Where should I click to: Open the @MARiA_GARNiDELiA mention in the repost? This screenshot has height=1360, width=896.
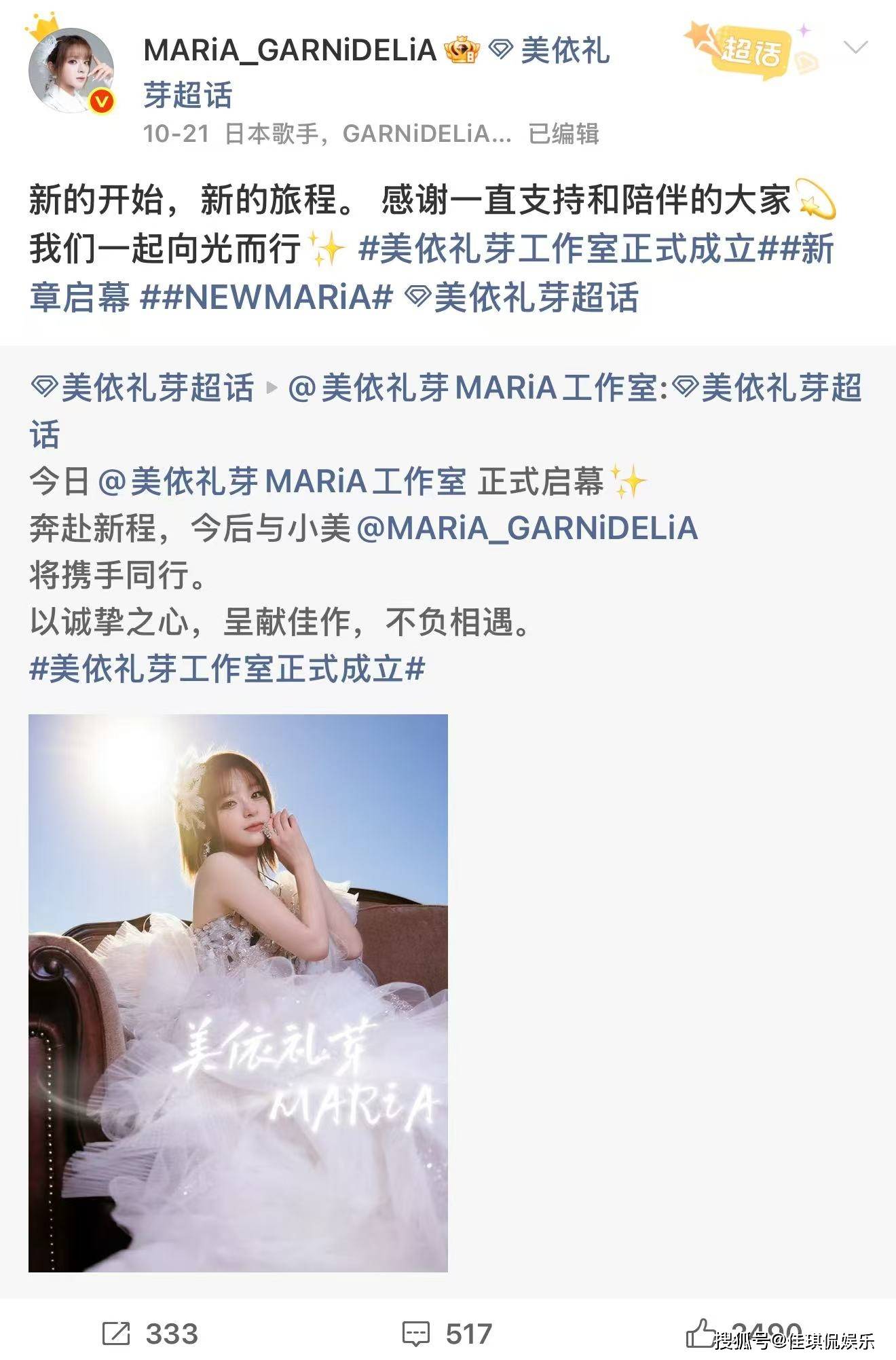(x=527, y=528)
